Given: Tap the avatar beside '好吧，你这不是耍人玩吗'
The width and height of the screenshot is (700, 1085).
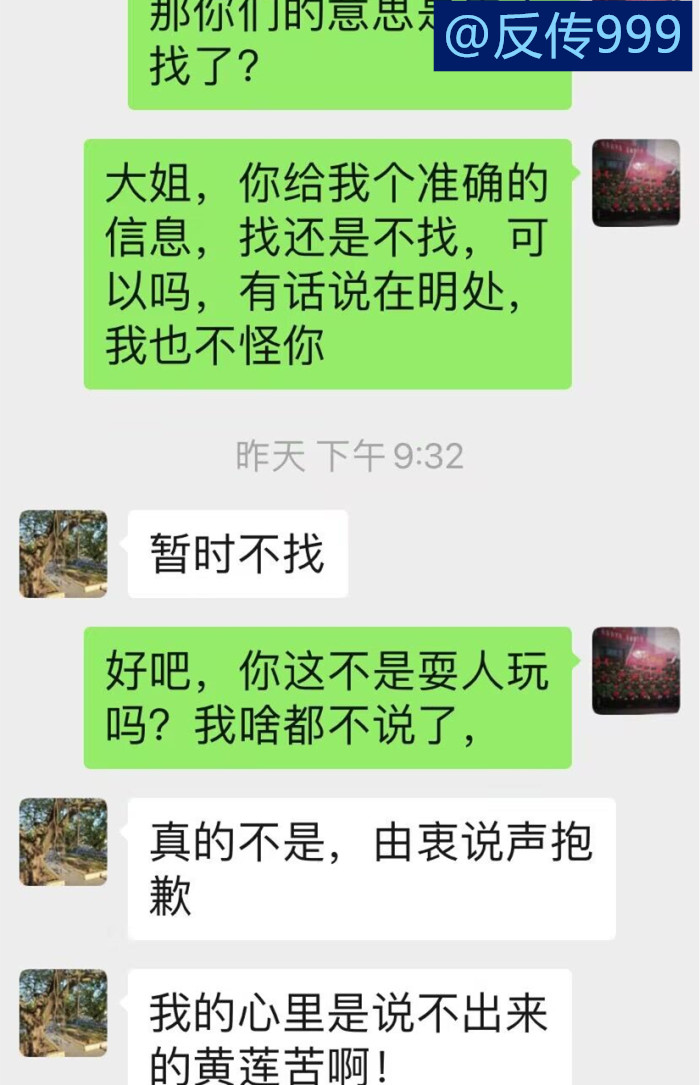Looking at the screenshot, I should tap(636, 671).
